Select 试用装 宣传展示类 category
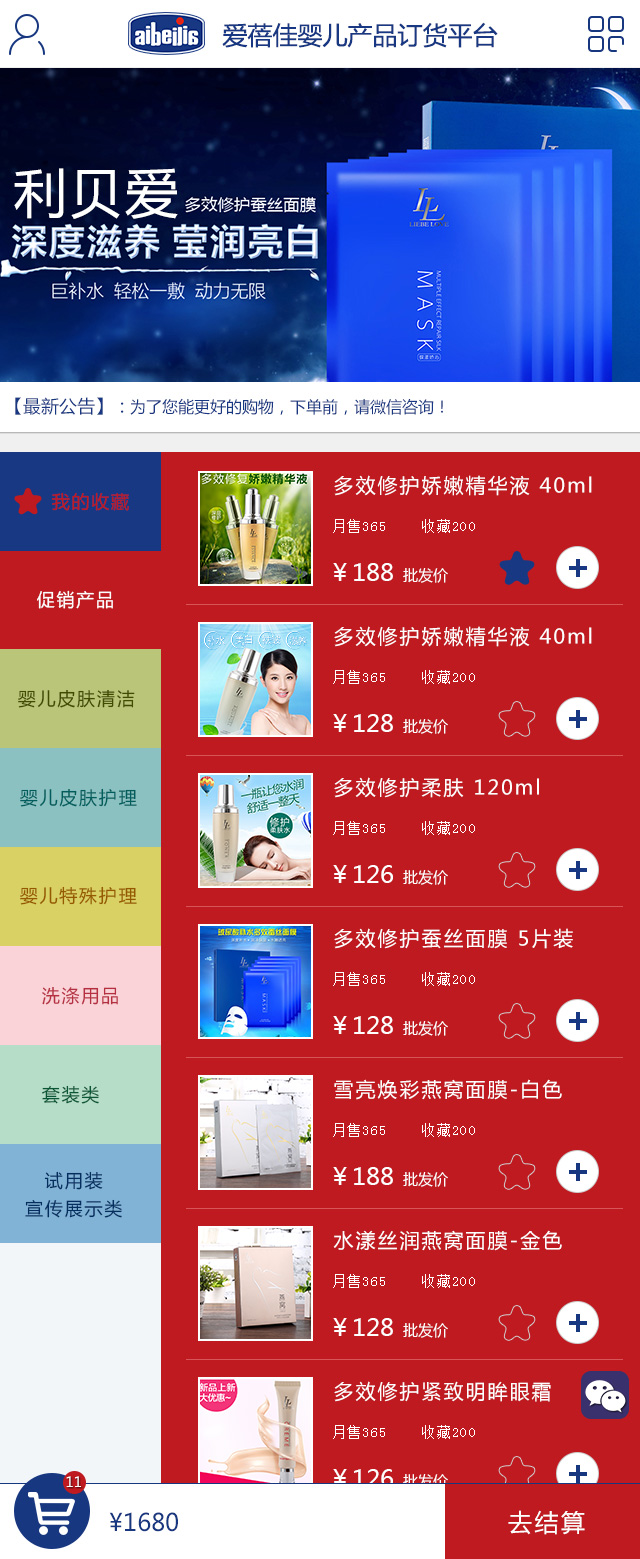This screenshot has width=640, height=1559. click(80, 1194)
